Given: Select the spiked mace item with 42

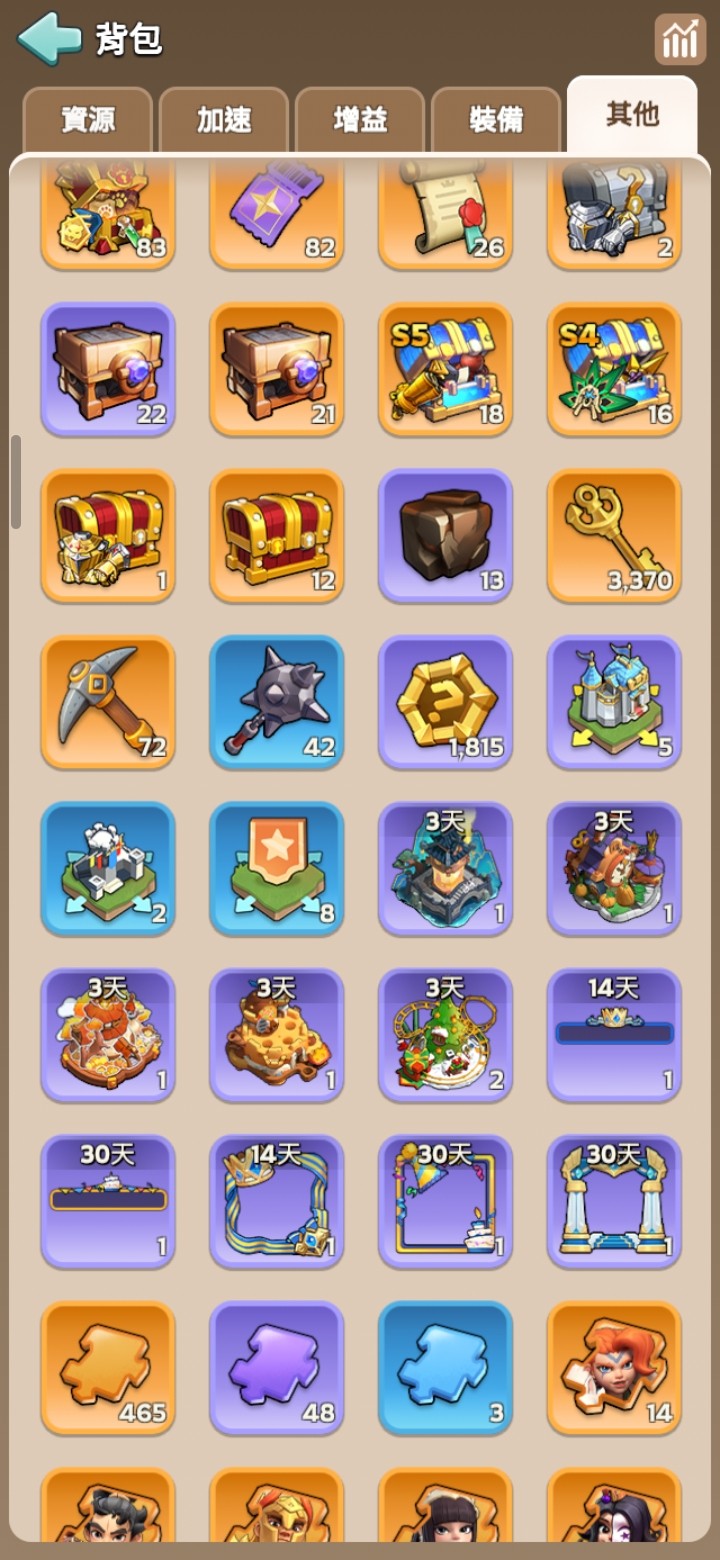Looking at the screenshot, I should coord(277,702).
